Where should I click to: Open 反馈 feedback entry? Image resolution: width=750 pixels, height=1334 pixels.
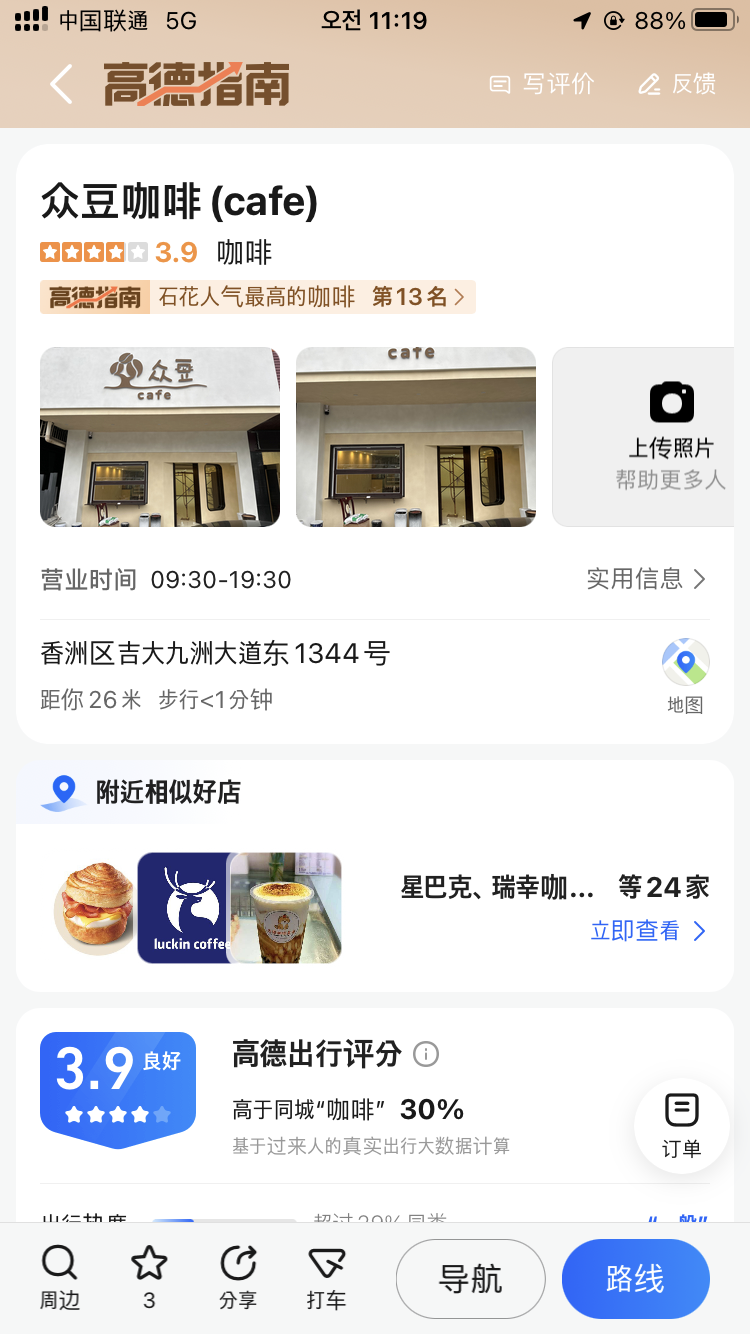(x=677, y=84)
